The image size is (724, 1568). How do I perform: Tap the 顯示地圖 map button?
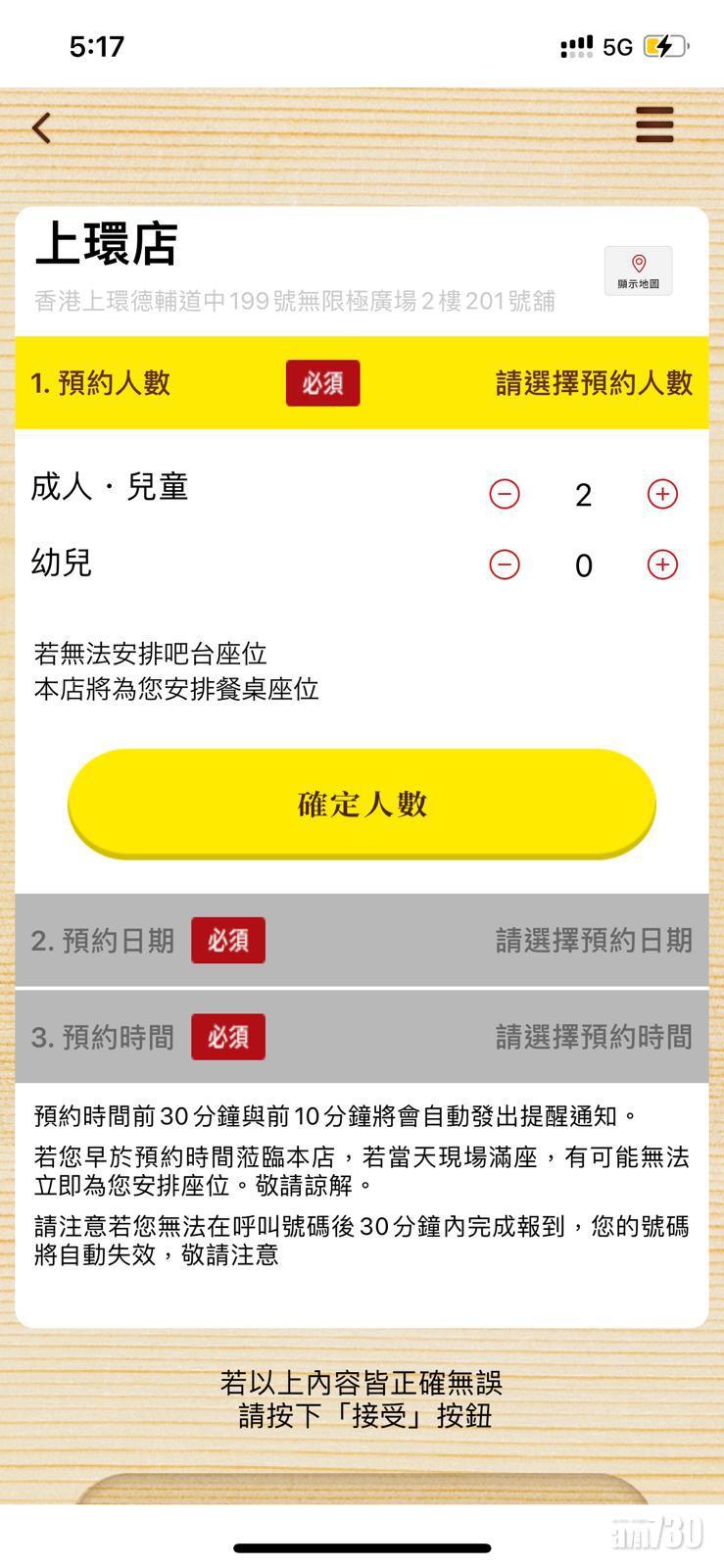coord(638,270)
